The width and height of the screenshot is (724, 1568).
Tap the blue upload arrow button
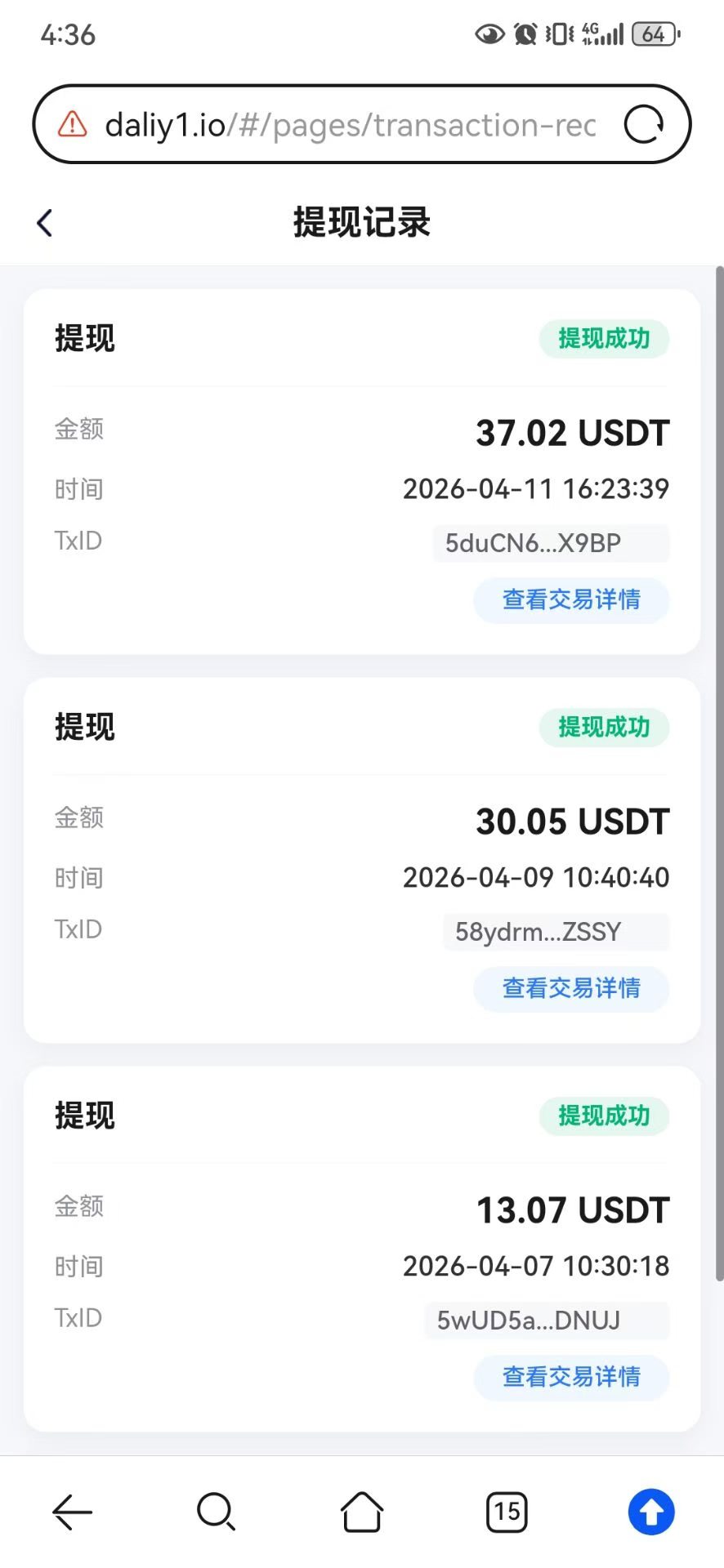tap(651, 1512)
